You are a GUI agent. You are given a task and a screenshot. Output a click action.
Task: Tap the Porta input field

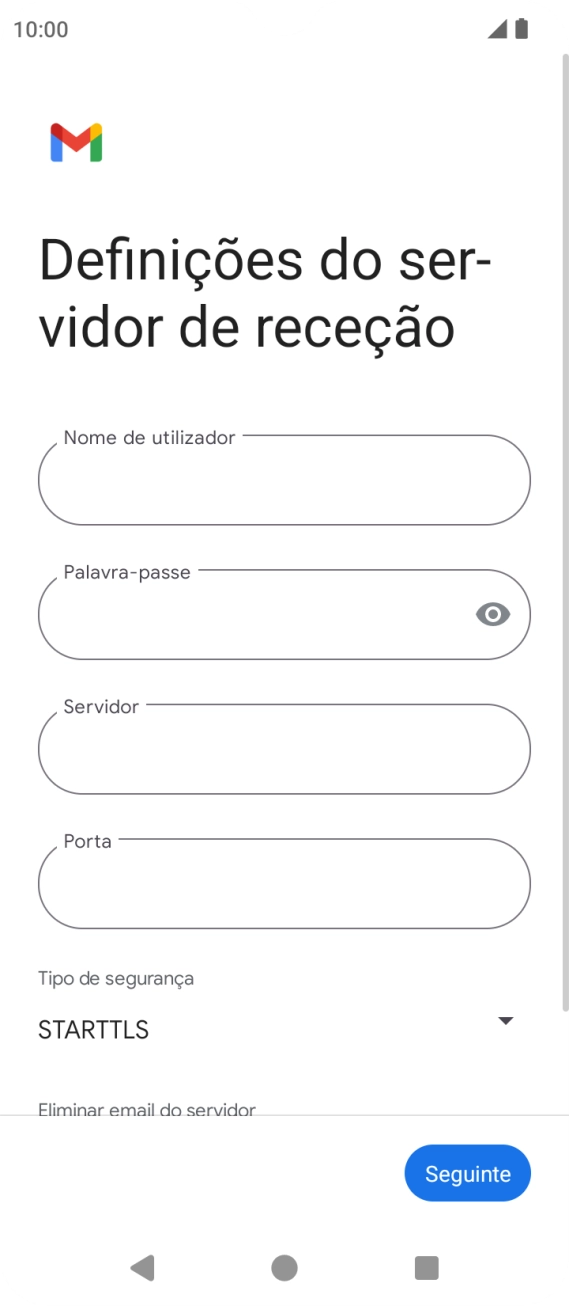pyautogui.click(x=284, y=884)
